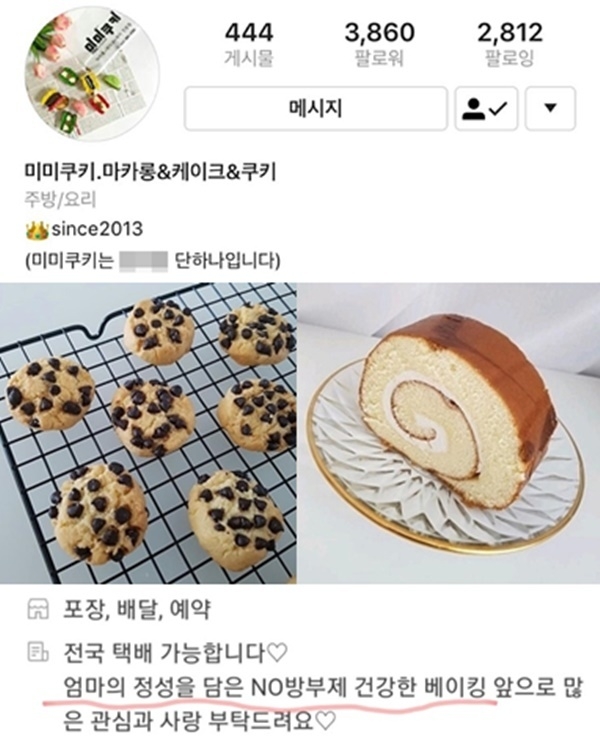Screen dimensions: 600x748
Task: Open the 3,860 팔로워 list
Action: click(379, 45)
